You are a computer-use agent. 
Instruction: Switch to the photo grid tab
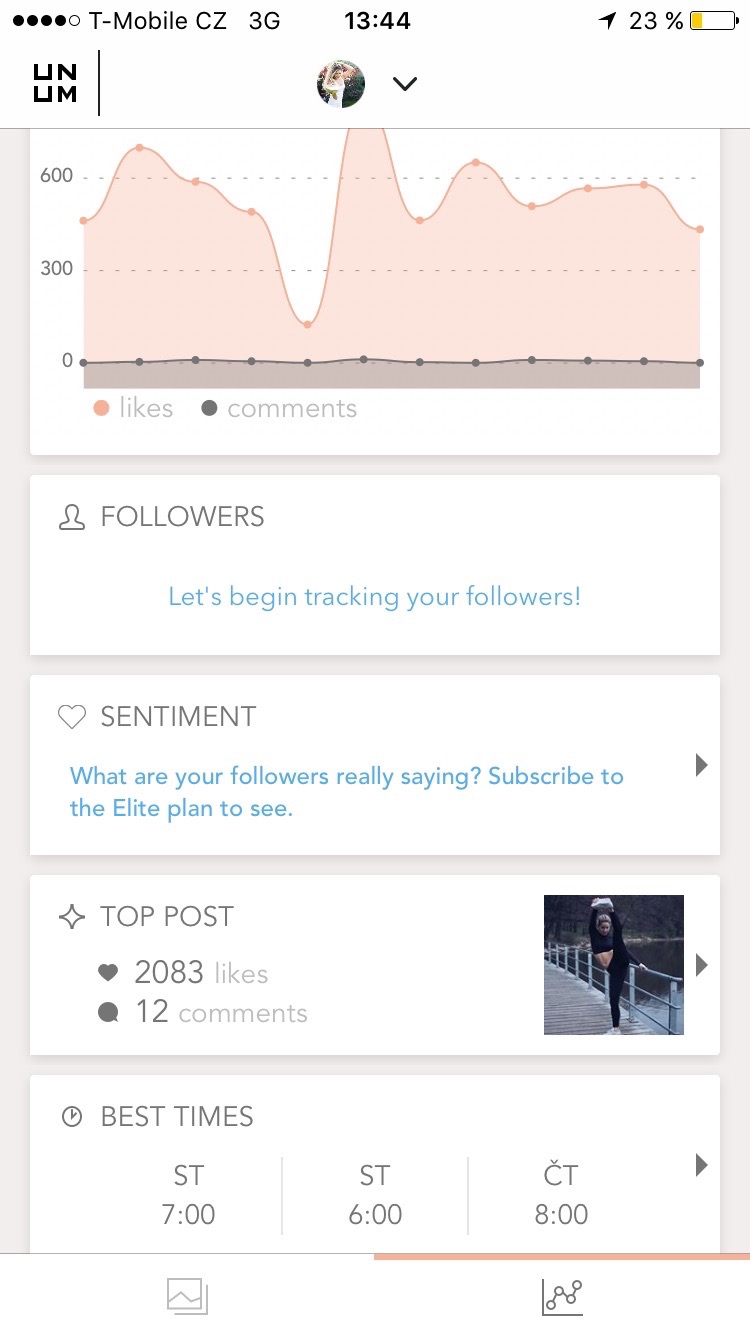187,1297
